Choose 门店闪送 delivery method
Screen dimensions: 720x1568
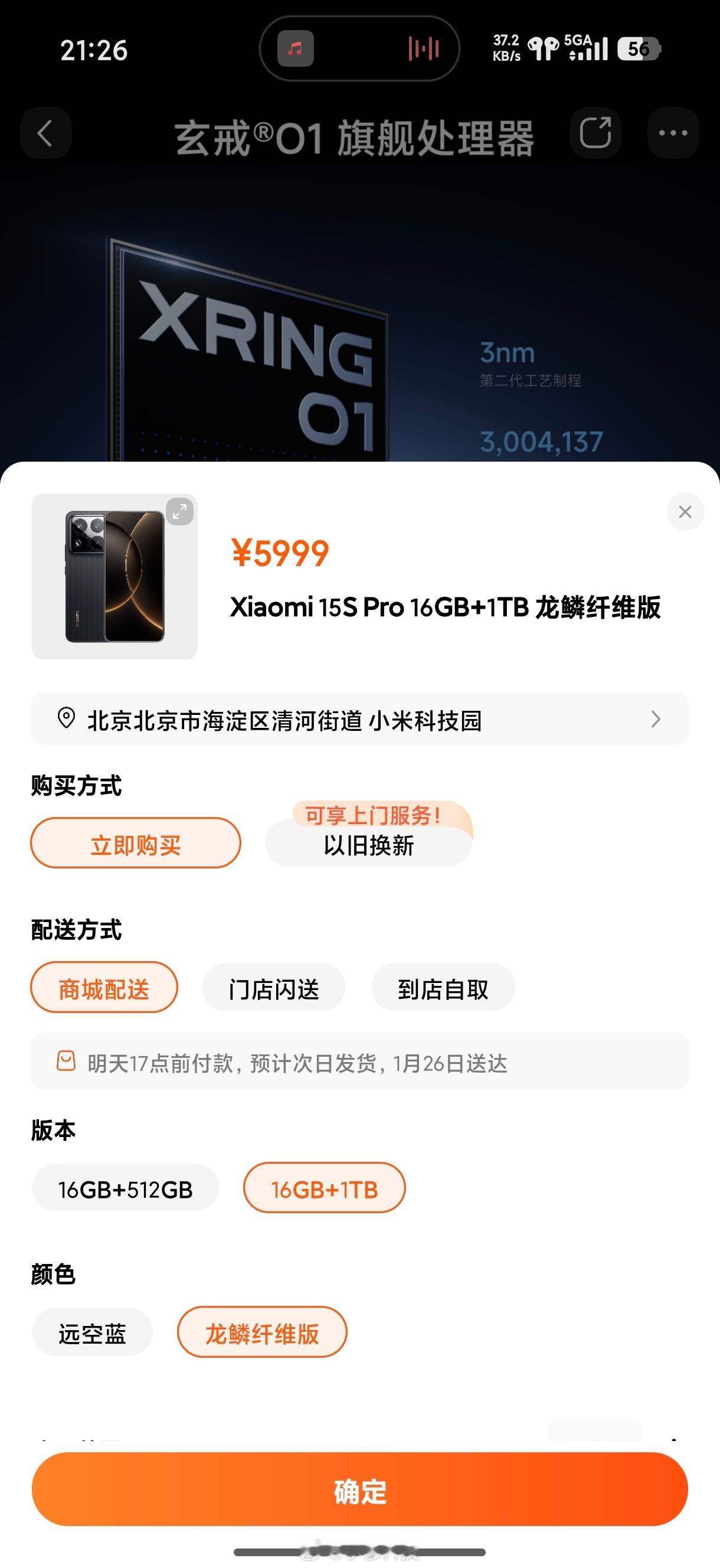point(272,987)
